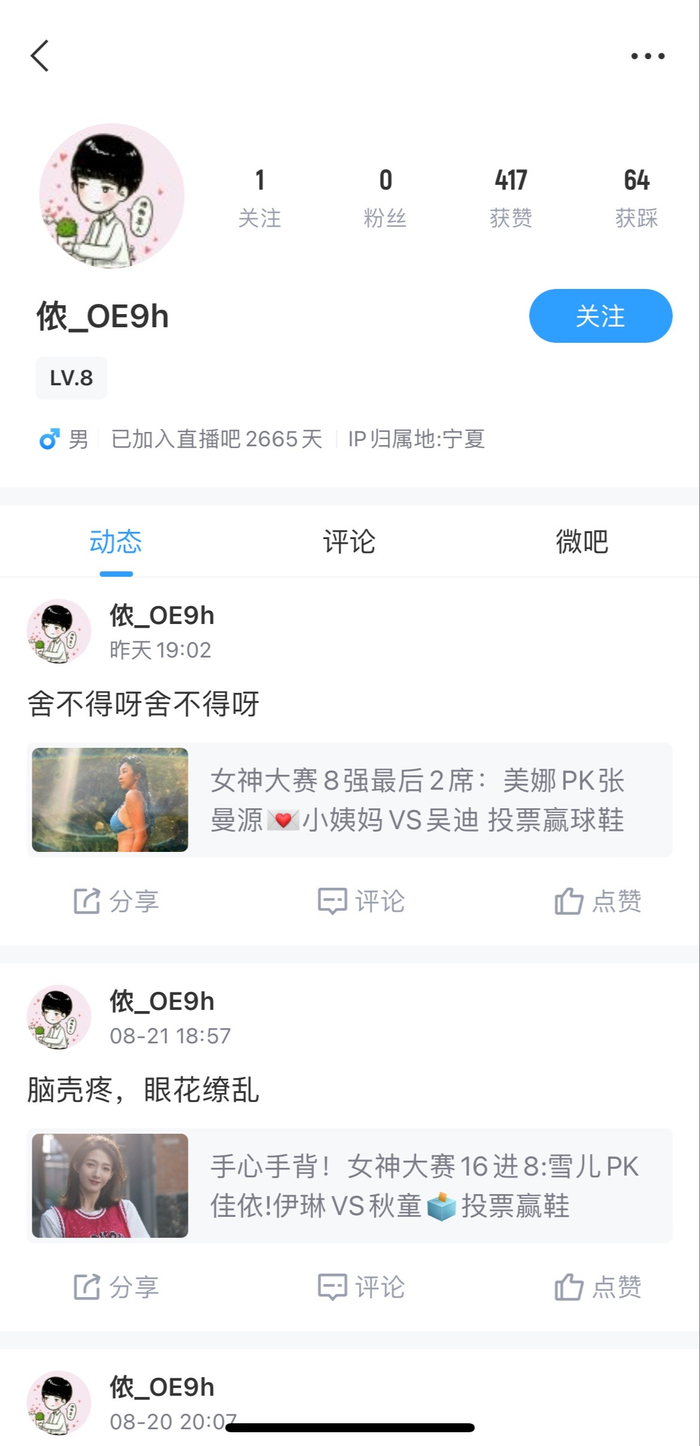Viewport: 700px width, 1446px height.
Task: Open the 粉丝 followers count
Action: (385, 196)
